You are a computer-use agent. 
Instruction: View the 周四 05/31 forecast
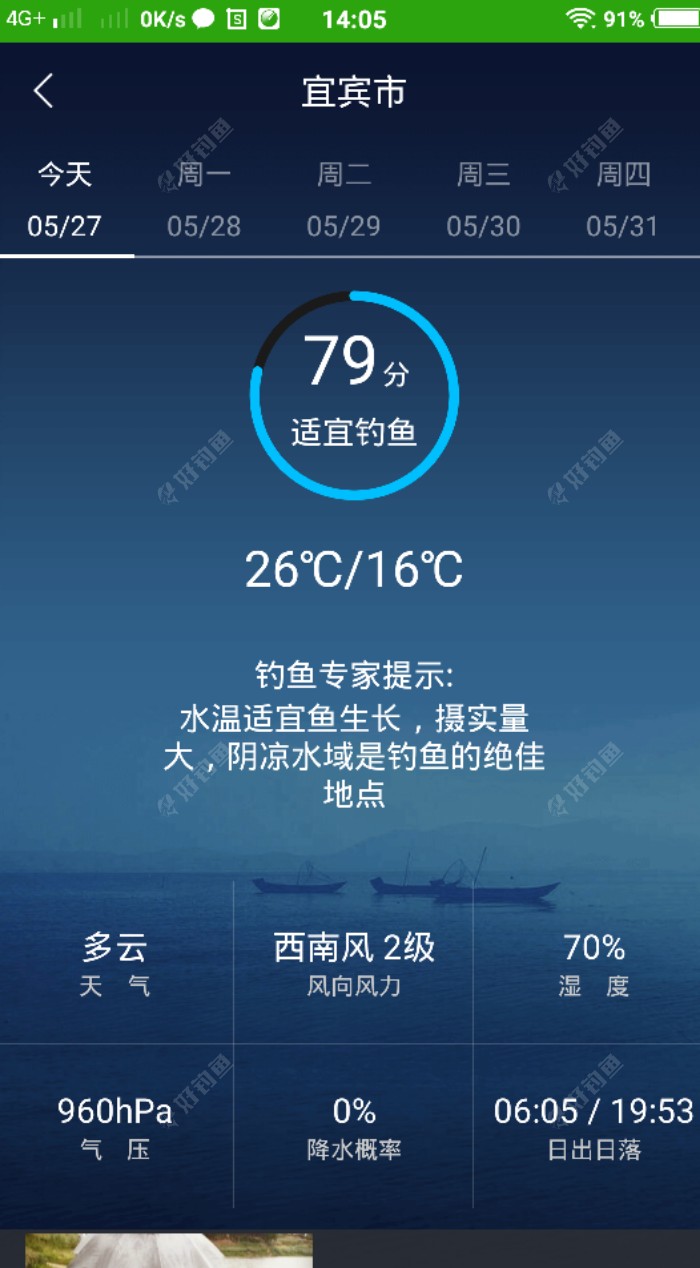[x=623, y=200]
